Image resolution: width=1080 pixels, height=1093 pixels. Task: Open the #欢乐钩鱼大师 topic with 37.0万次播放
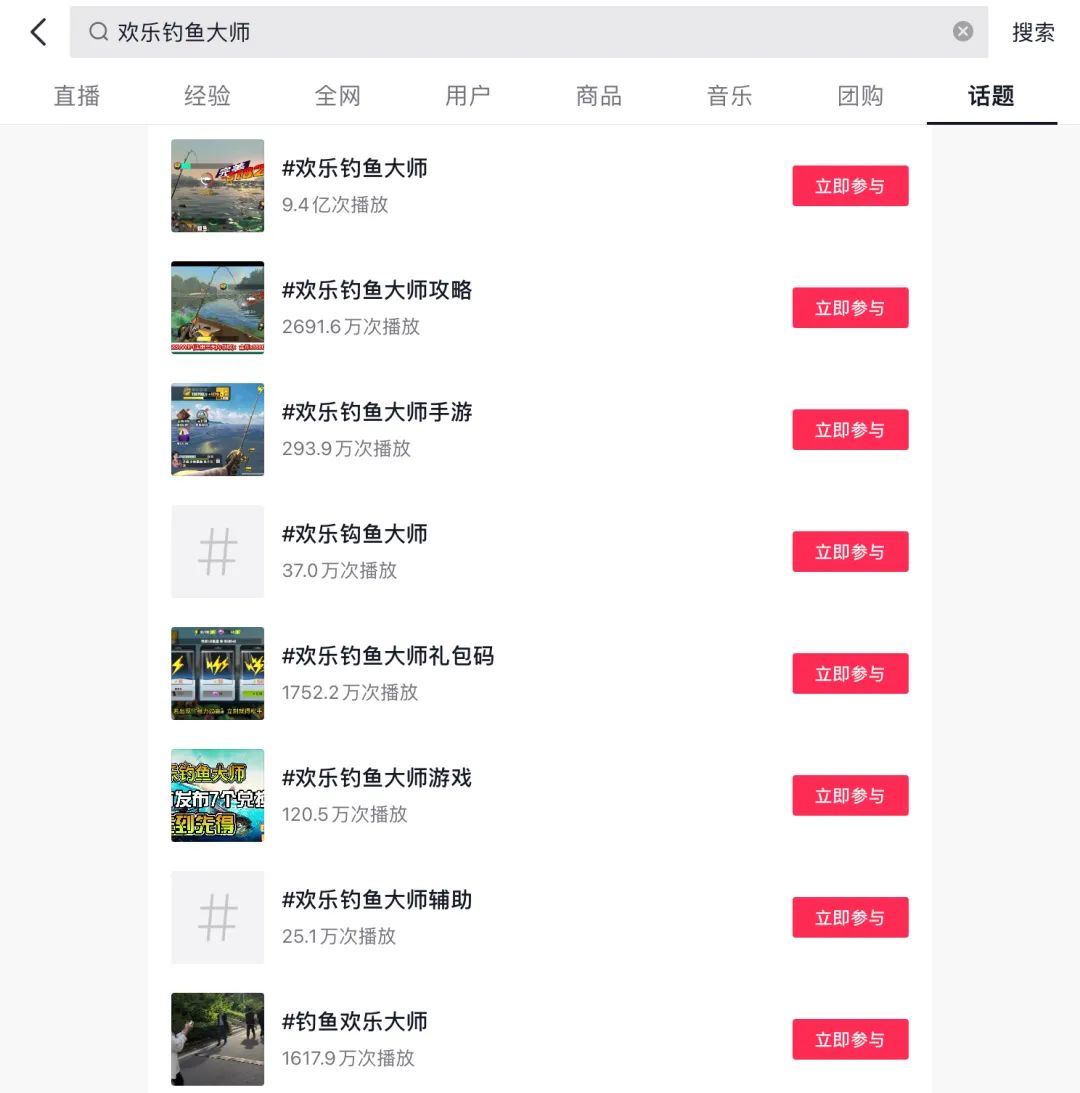[x=355, y=535]
